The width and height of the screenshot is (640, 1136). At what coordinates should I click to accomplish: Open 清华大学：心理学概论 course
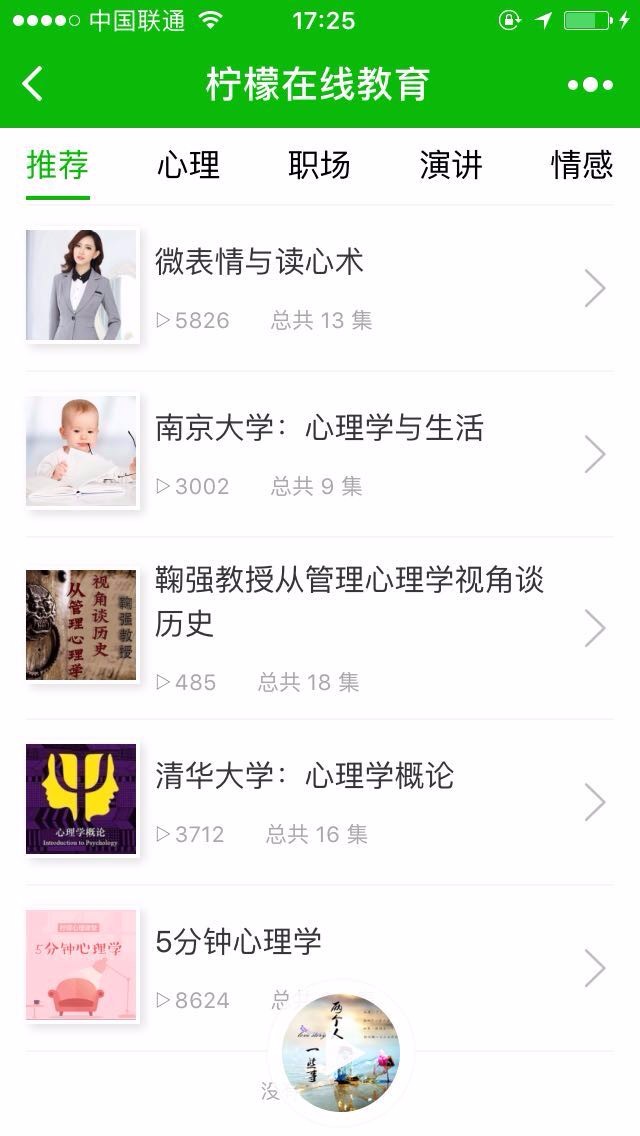tap(320, 801)
